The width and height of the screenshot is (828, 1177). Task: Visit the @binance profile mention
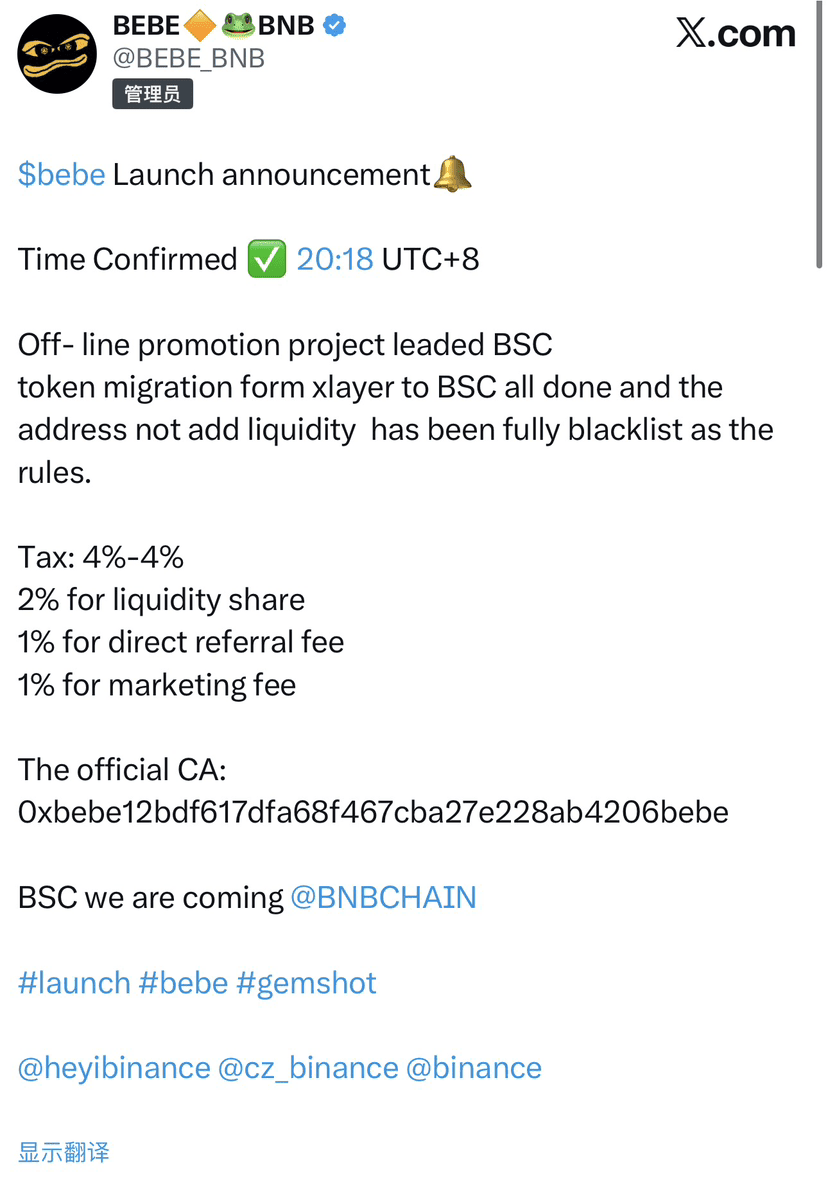[473, 1068]
